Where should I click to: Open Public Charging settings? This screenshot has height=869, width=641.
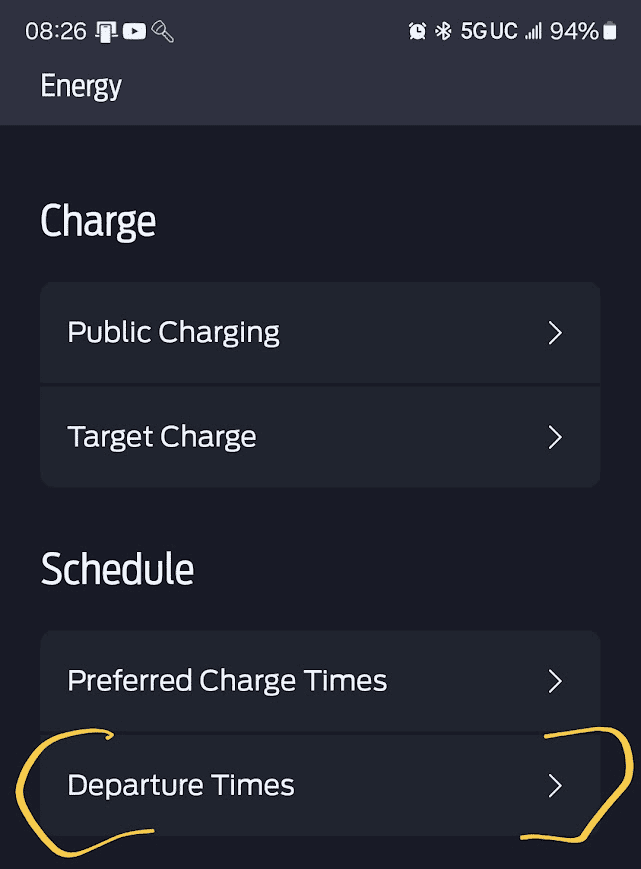[x=319, y=332]
